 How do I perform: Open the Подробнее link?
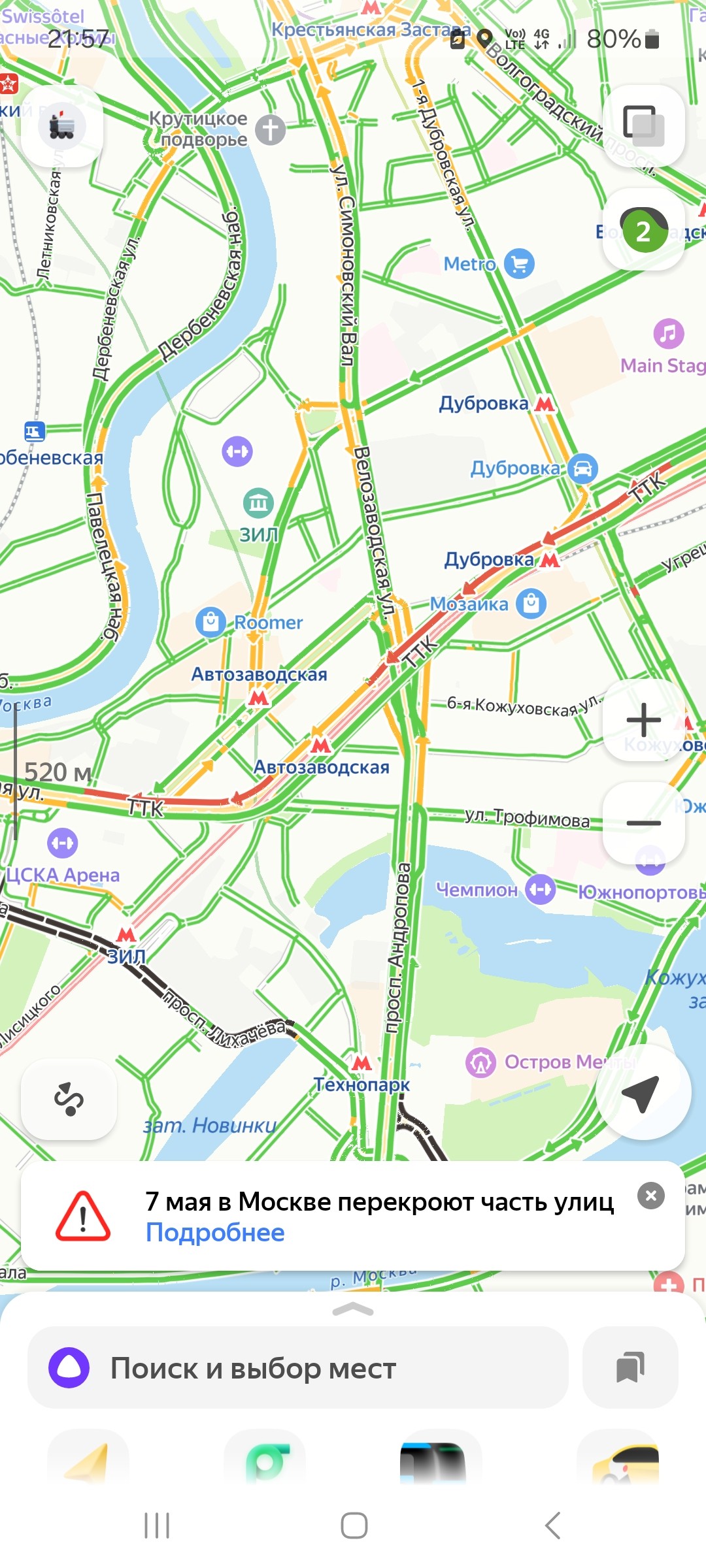click(215, 1233)
